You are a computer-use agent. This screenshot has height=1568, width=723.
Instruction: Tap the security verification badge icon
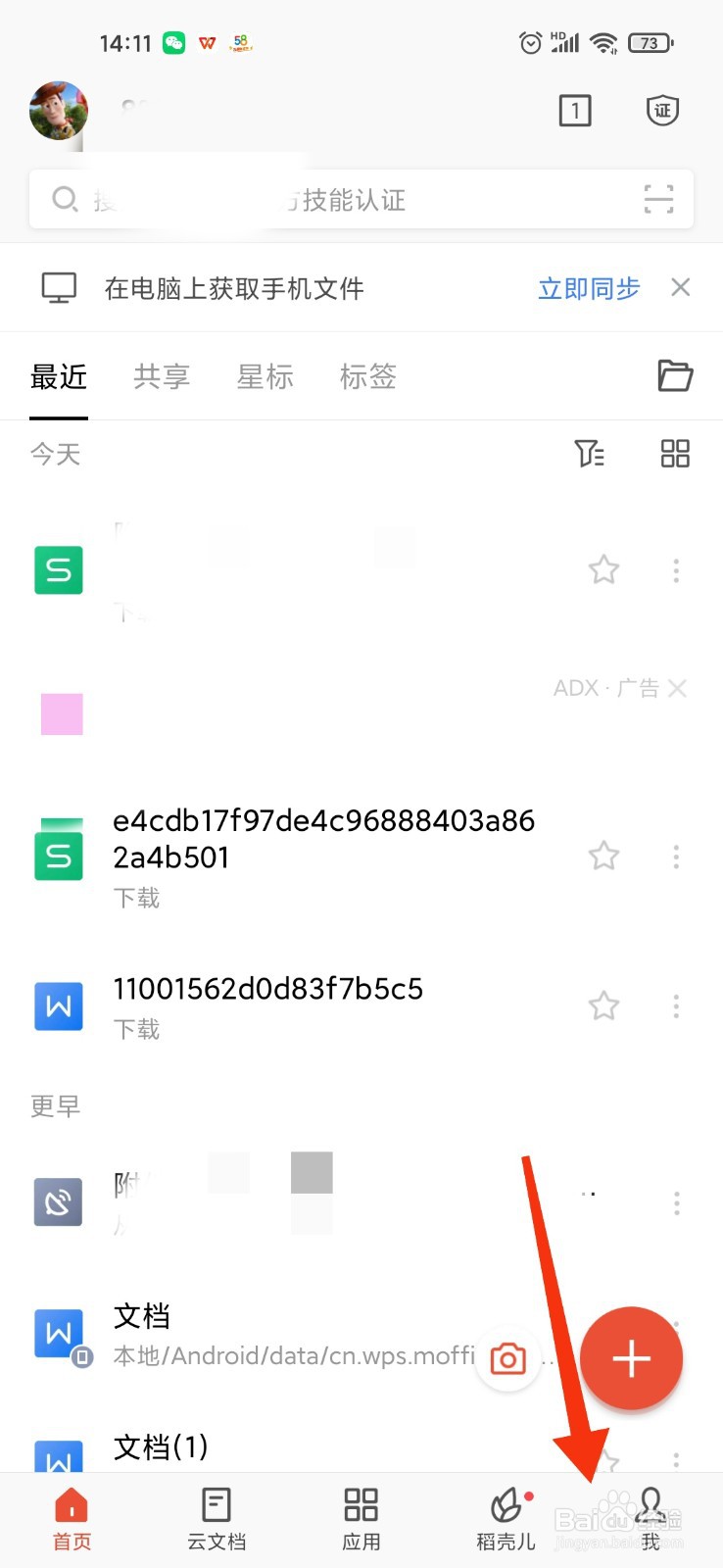[x=662, y=111]
